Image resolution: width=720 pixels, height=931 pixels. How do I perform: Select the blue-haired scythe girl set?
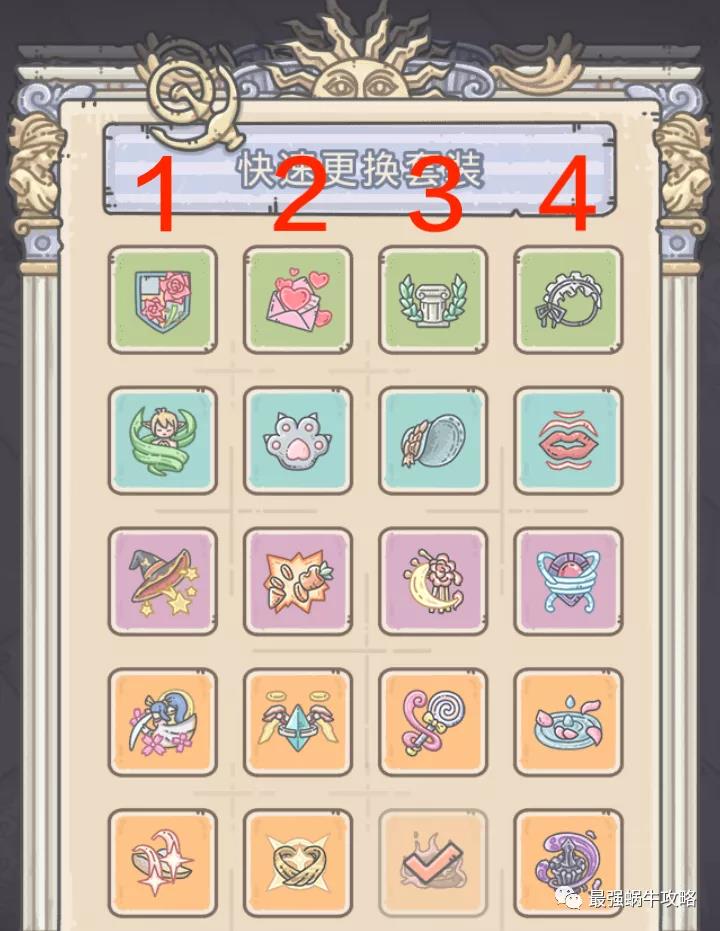point(162,722)
